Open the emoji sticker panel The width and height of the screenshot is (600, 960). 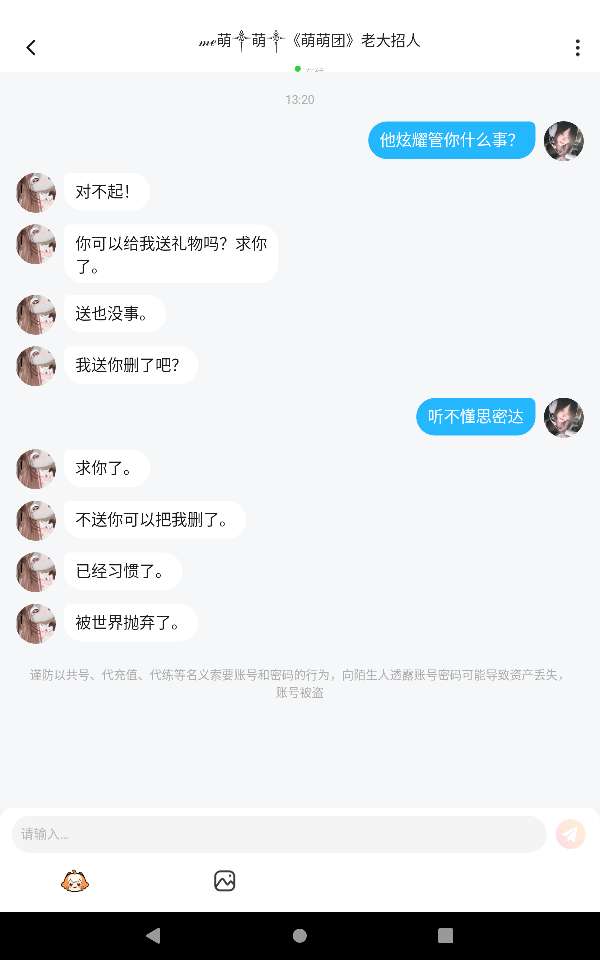pyautogui.click(x=74, y=881)
